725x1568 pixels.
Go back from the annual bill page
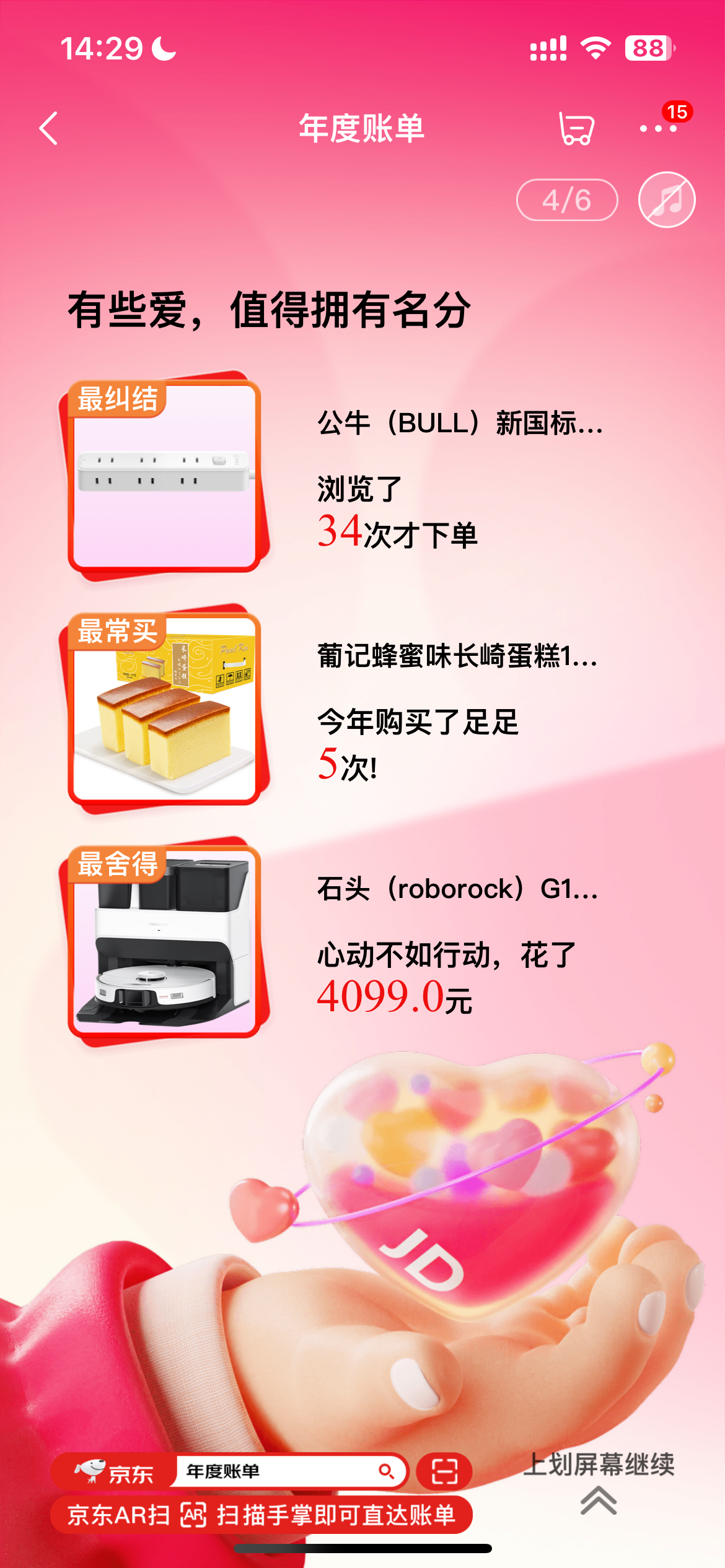tap(48, 128)
